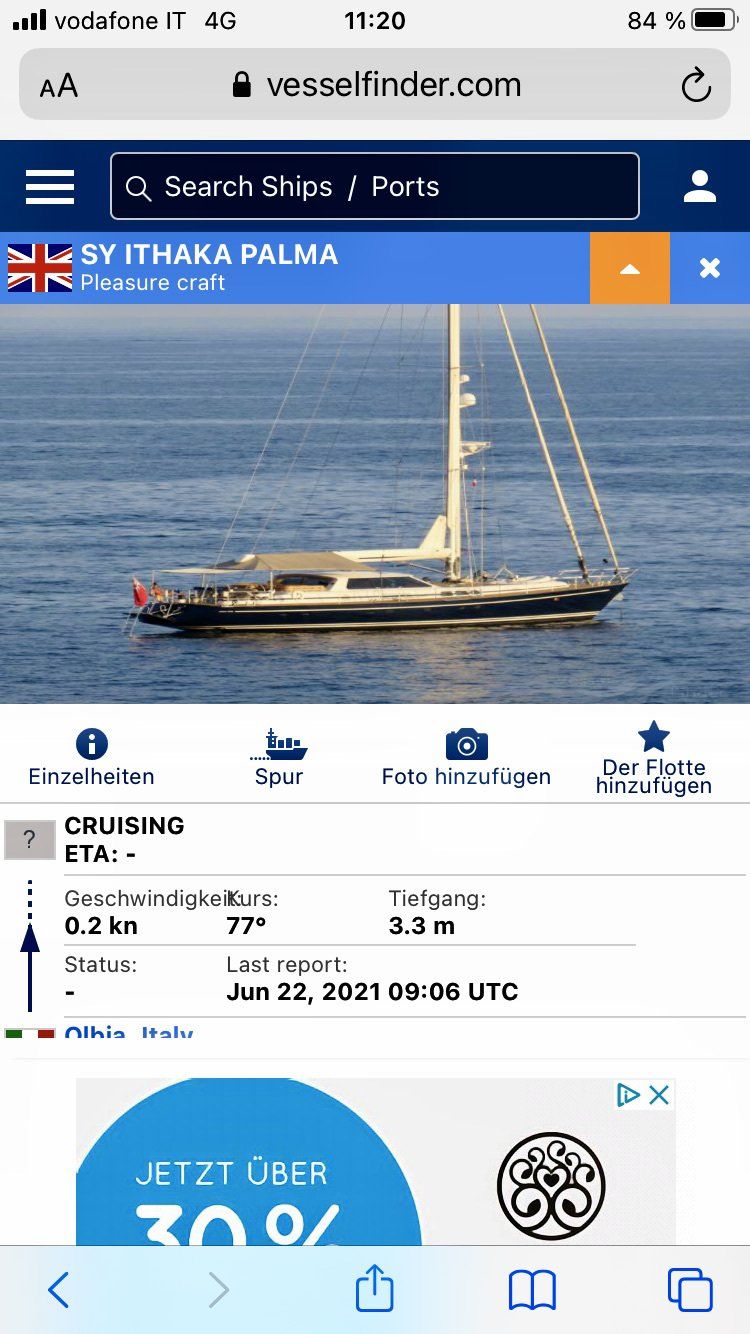The height and width of the screenshot is (1334, 750).
Task: Tap the Search Ships / Ports field
Action: 375,187
